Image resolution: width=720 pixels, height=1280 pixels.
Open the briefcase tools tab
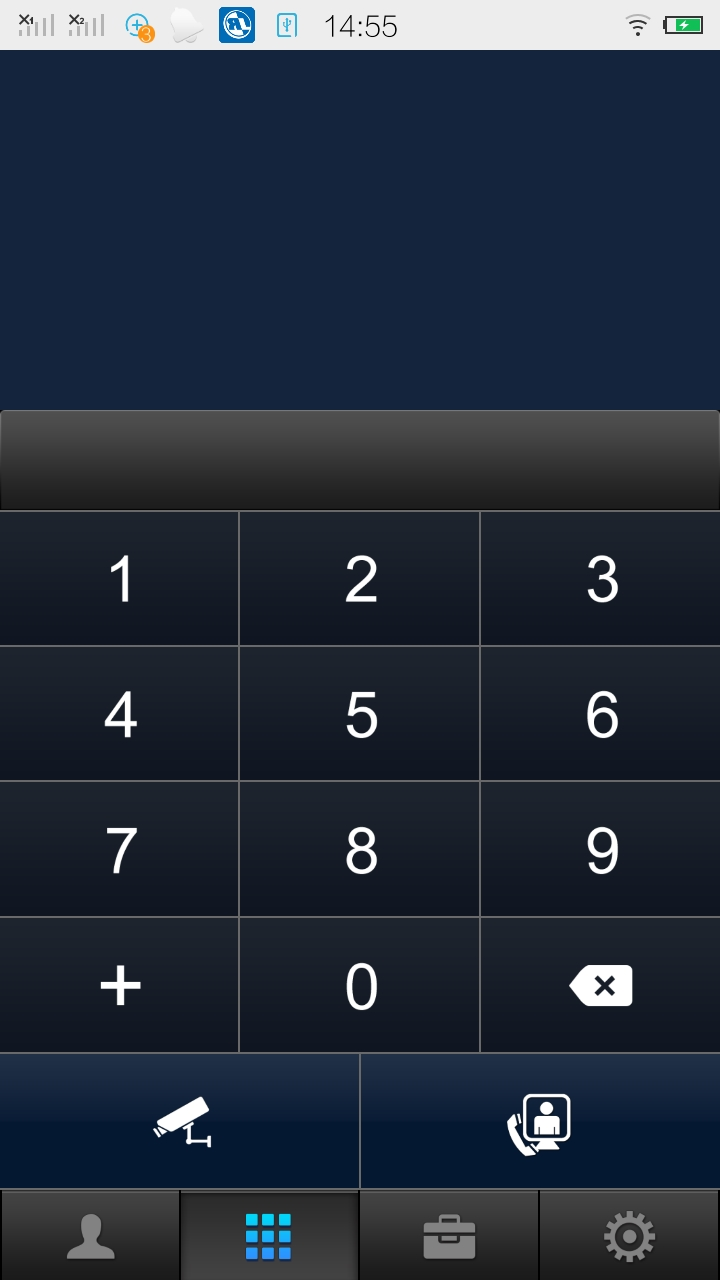coord(449,1236)
